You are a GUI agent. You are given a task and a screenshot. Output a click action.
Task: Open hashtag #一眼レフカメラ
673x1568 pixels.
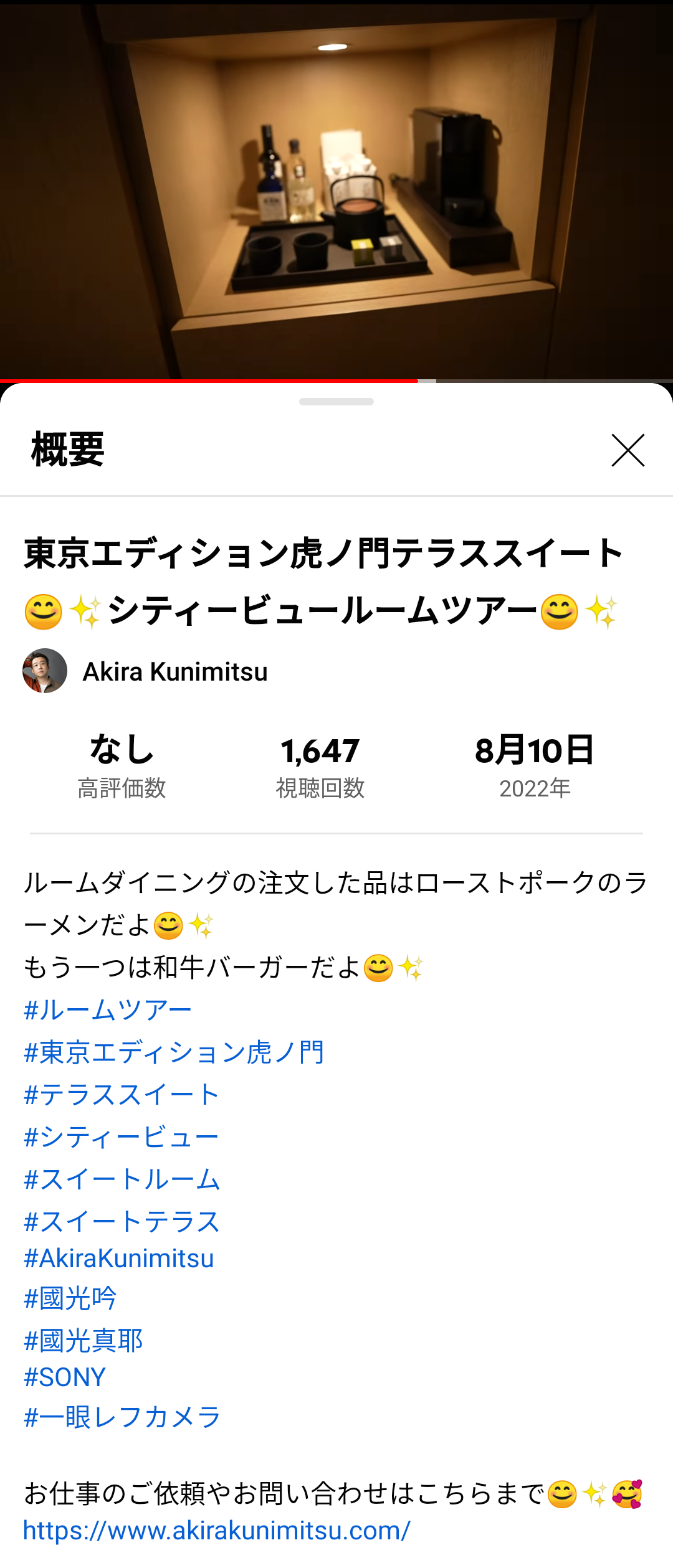pos(122,1417)
